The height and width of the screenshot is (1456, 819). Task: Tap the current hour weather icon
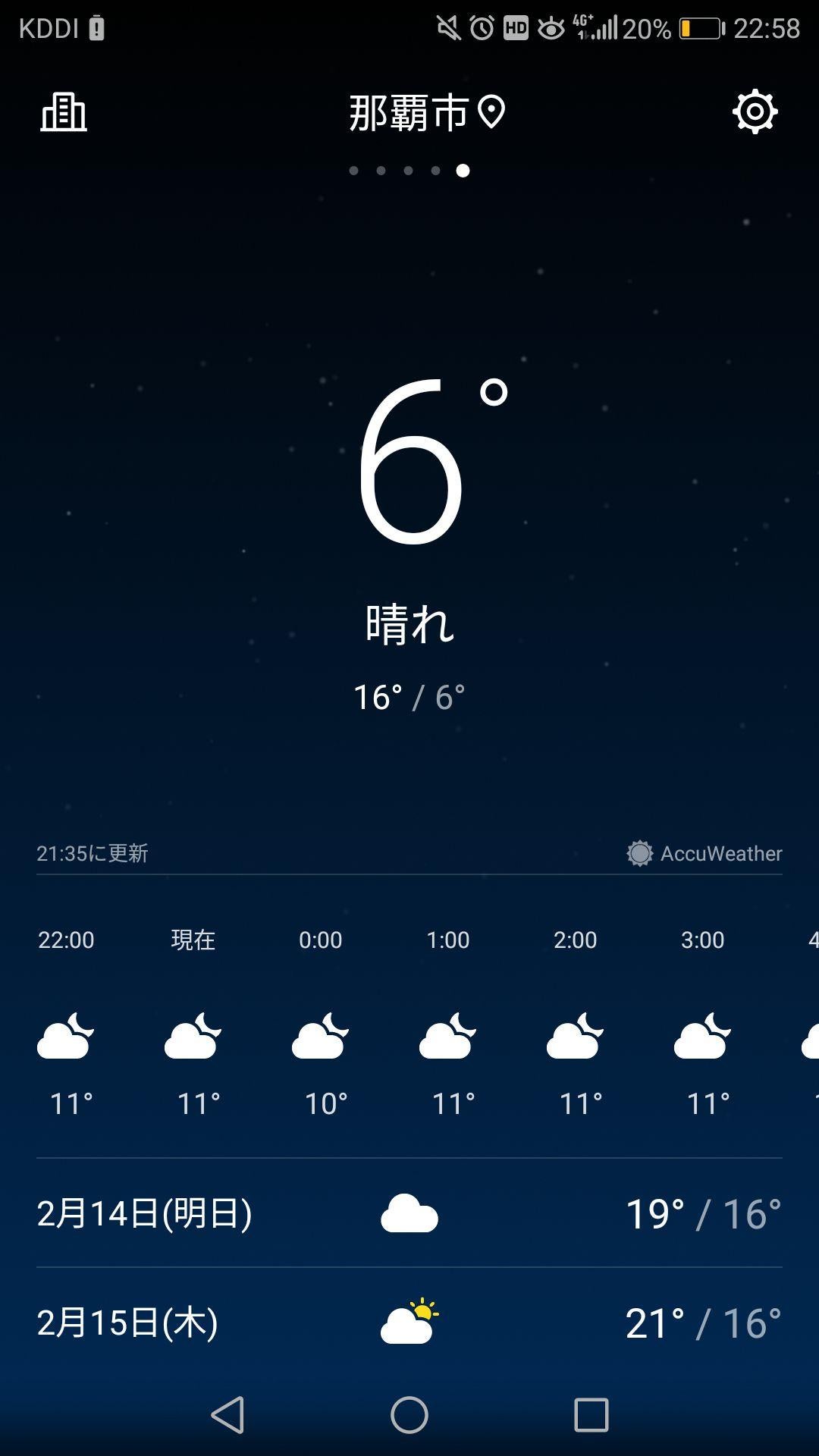(x=193, y=1039)
